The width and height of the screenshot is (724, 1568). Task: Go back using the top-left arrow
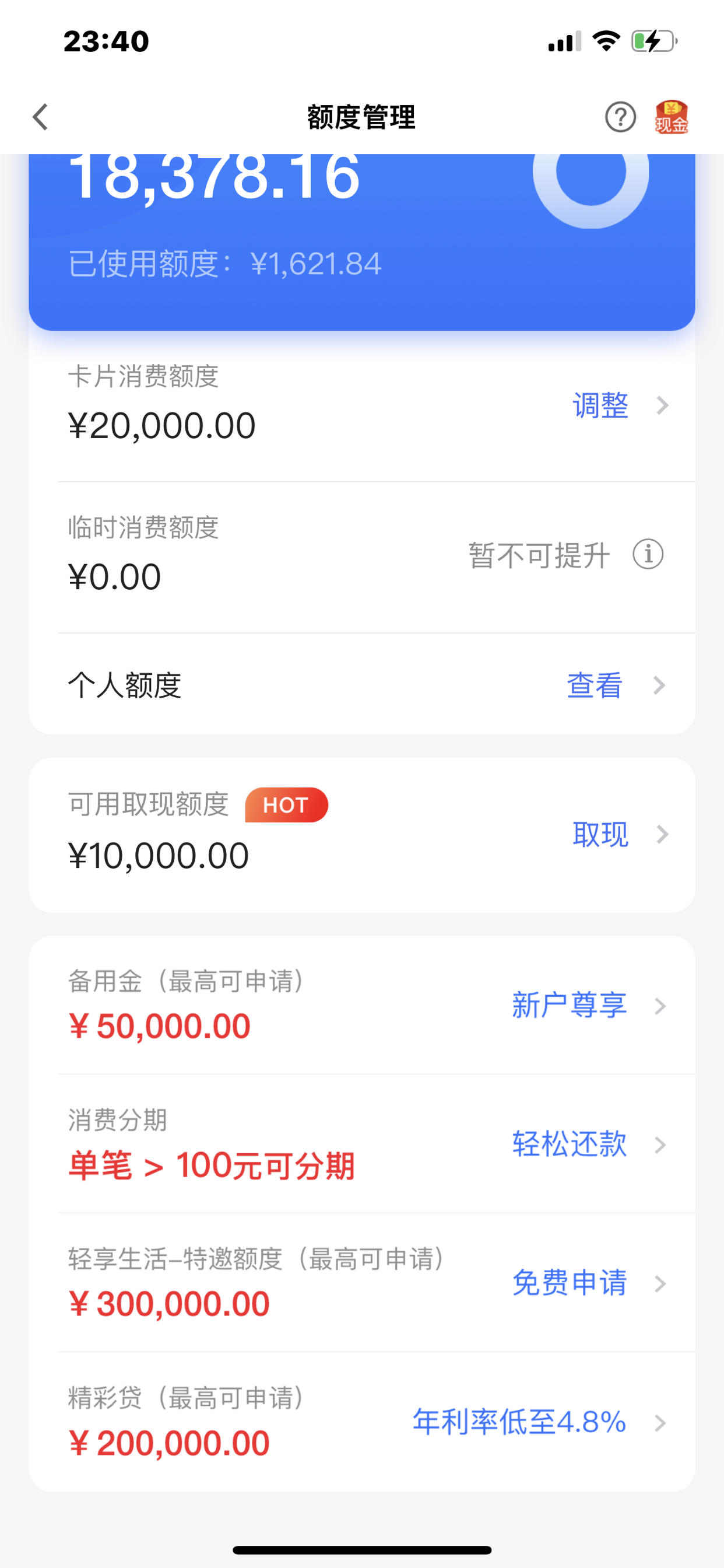tap(40, 117)
